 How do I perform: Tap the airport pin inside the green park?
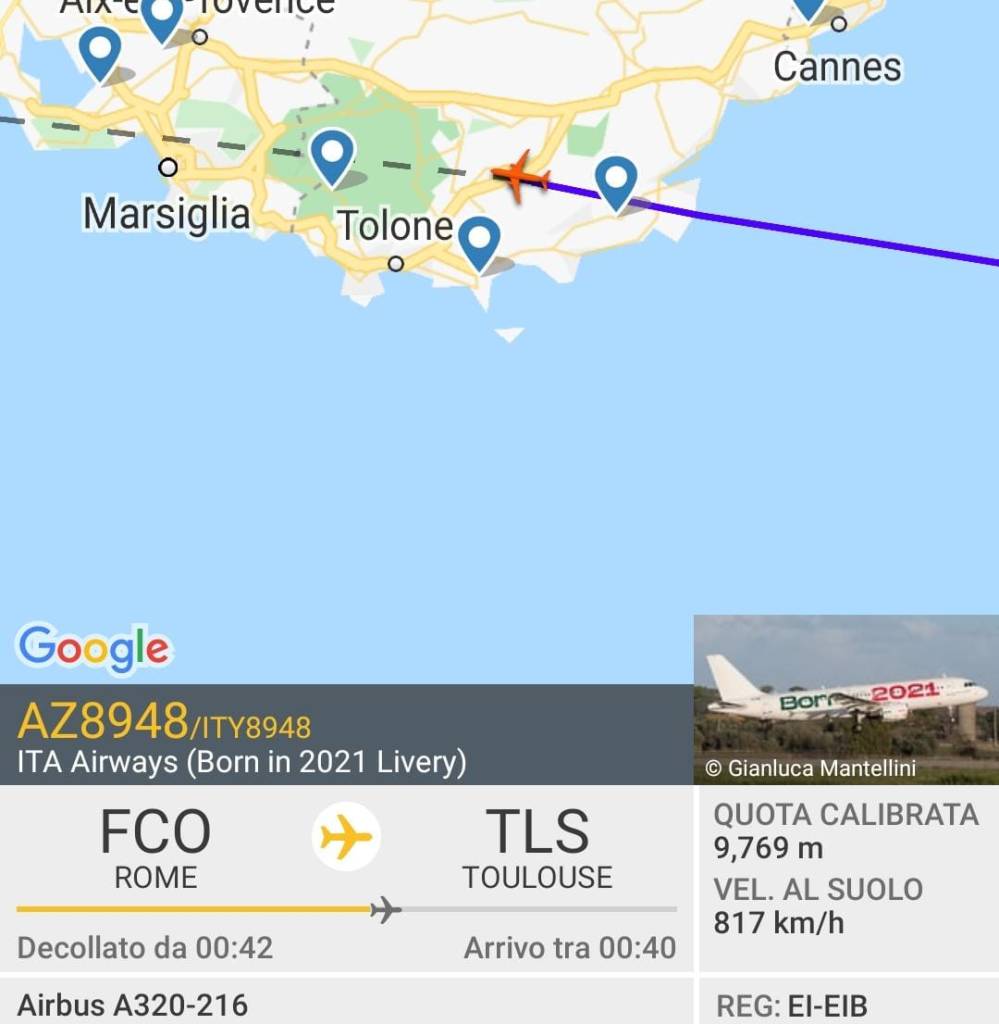point(332,154)
